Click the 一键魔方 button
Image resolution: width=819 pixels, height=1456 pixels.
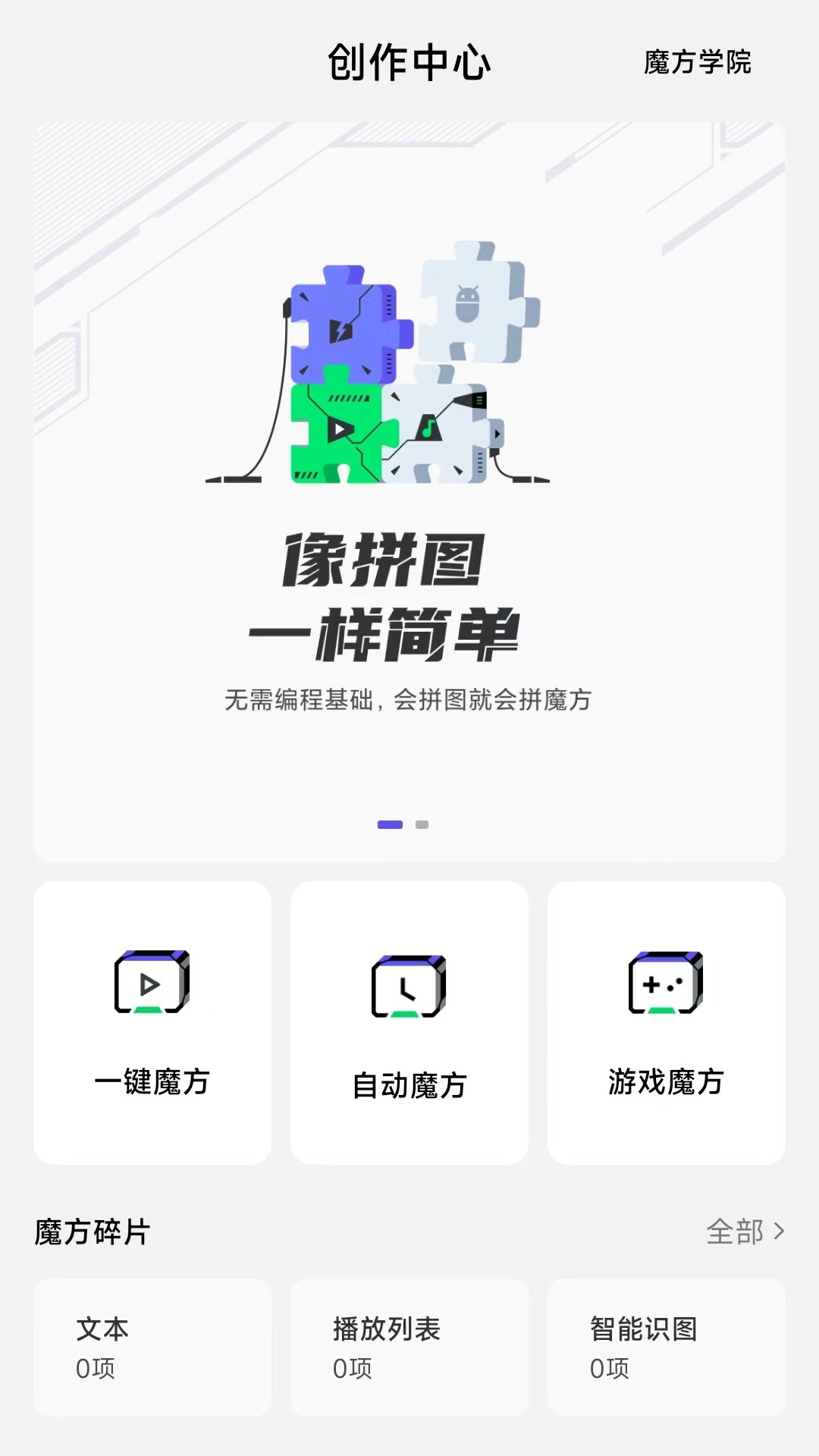[x=152, y=1020]
